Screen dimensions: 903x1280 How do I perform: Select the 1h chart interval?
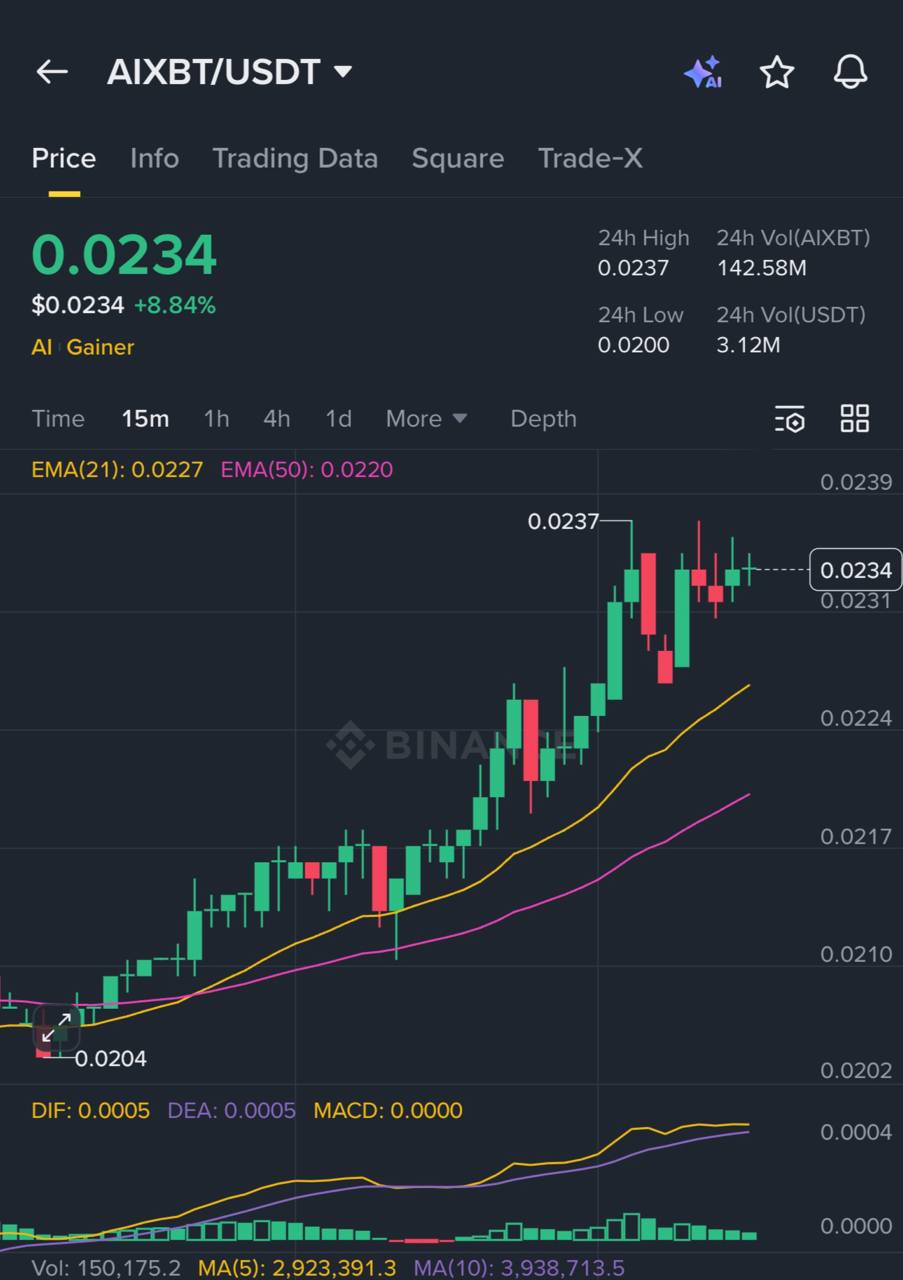216,419
